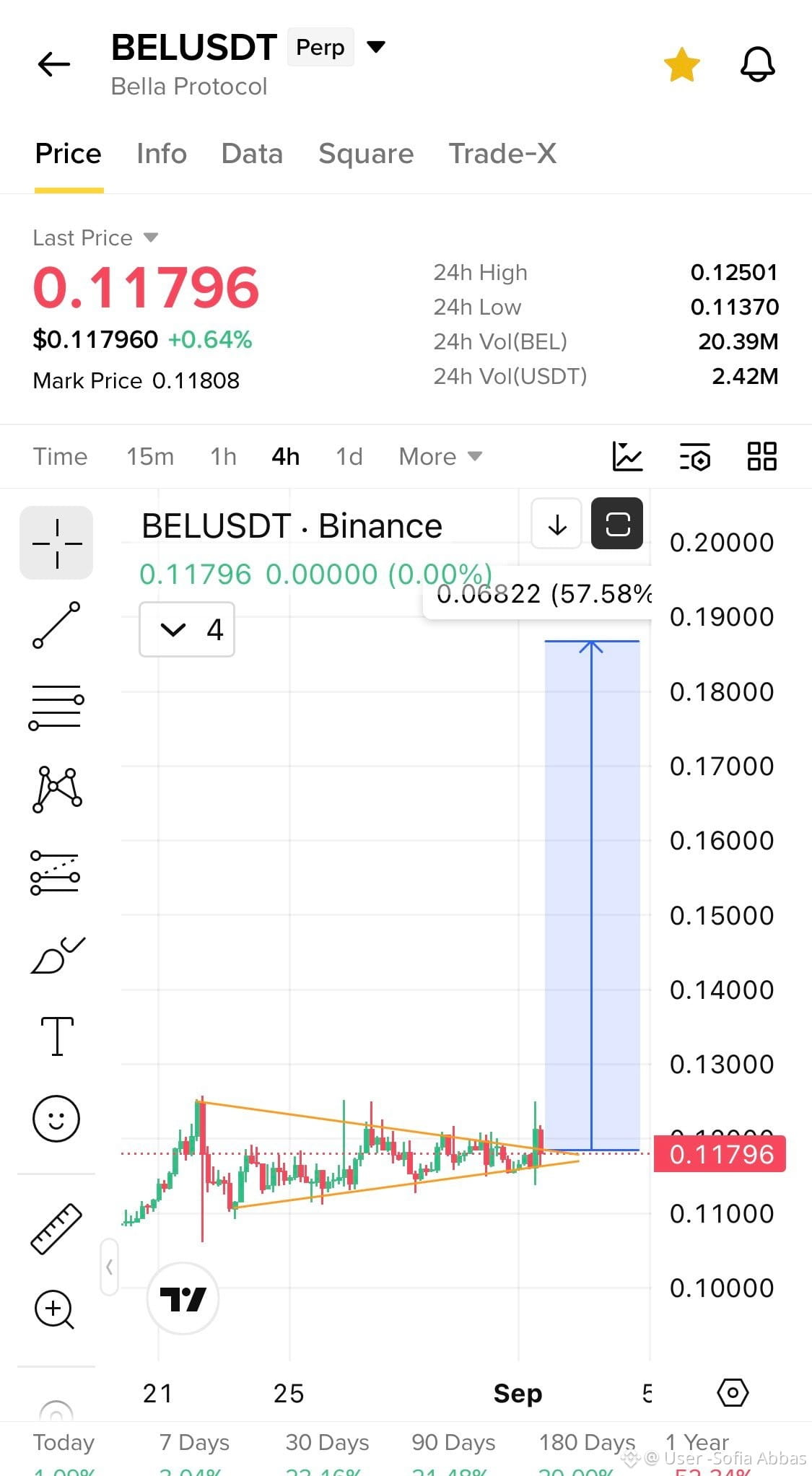Open the price alert bell
This screenshot has width=812, height=1476.
coord(758,65)
